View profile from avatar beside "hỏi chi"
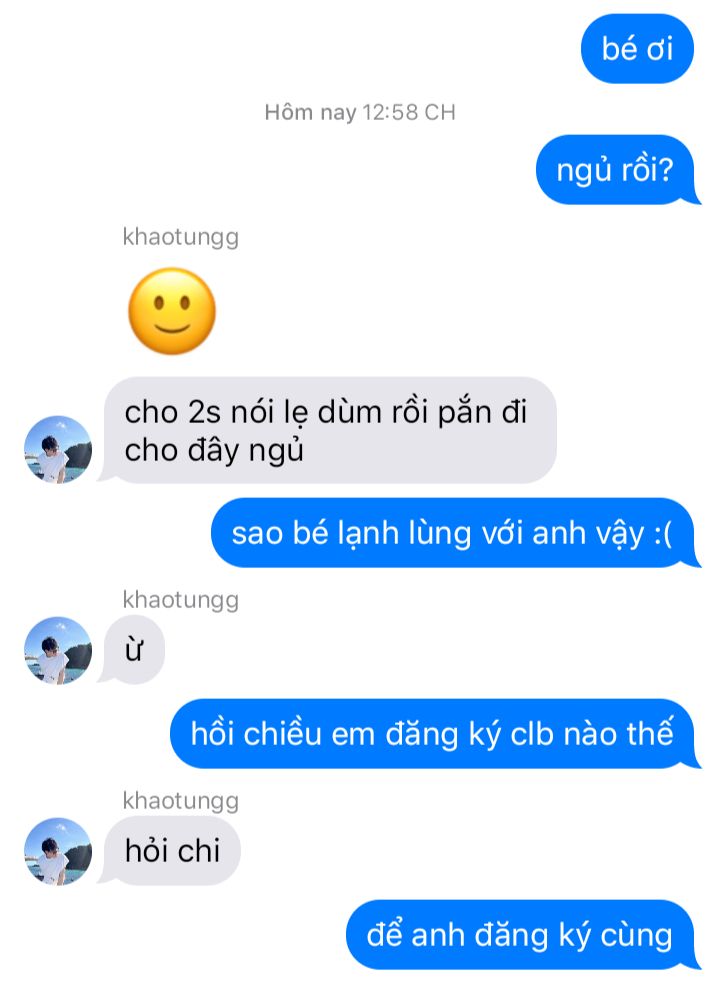 [58, 852]
